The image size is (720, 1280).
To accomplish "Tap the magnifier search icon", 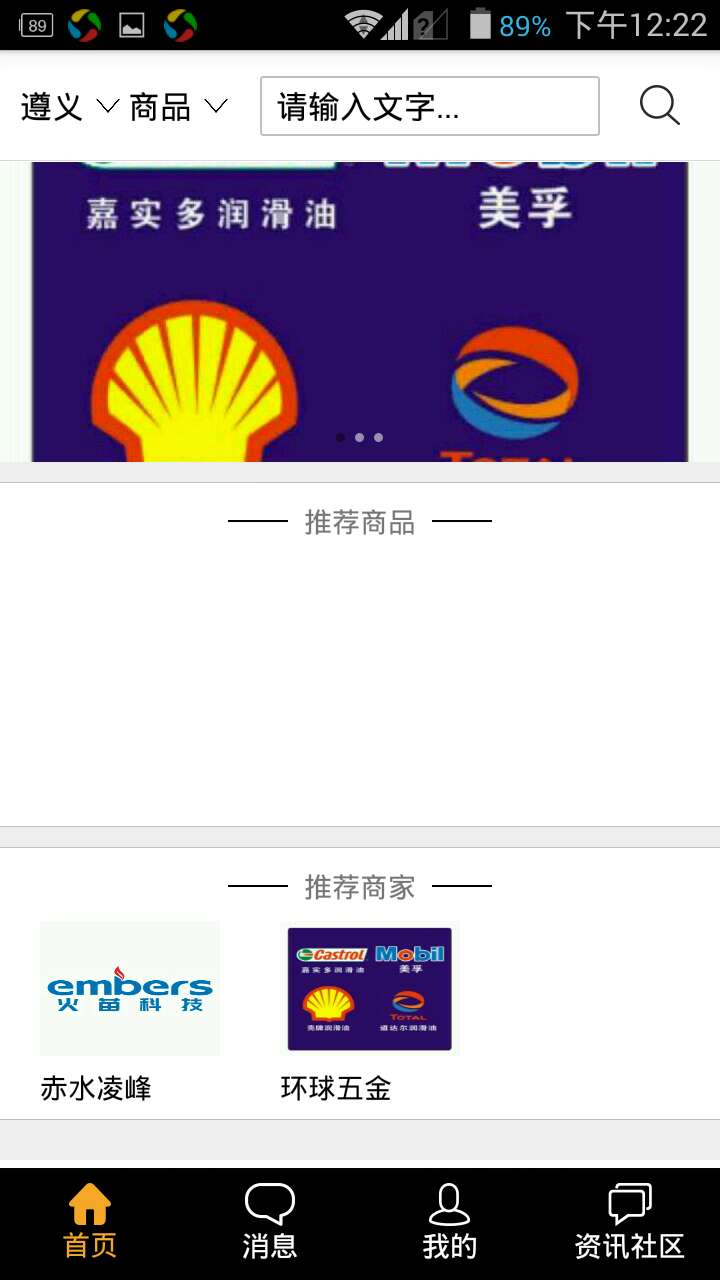I will pos(659,106).
